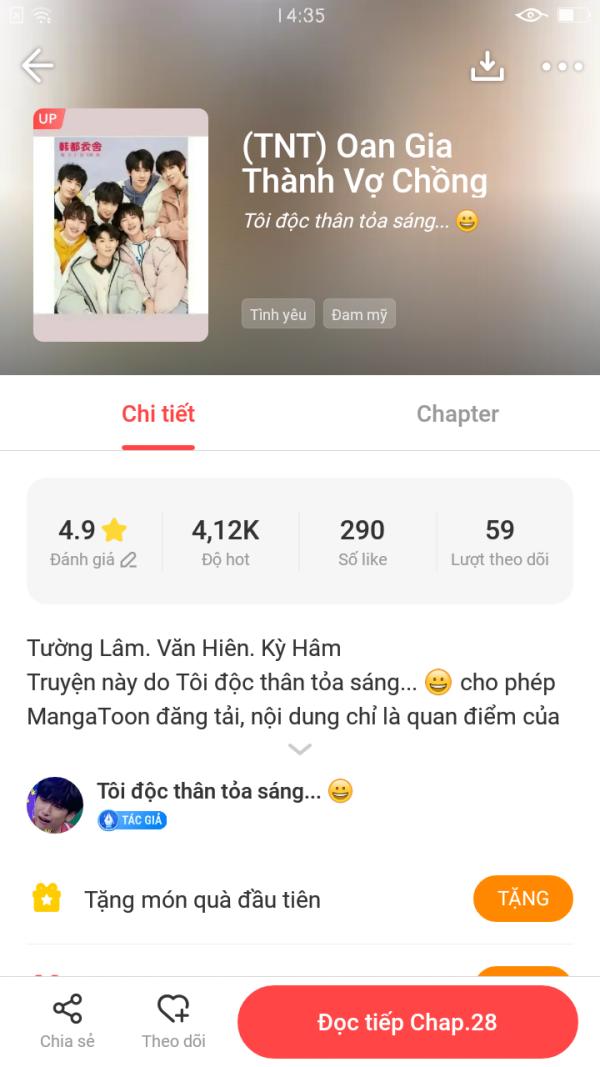Share this comic via Chia sẻ
Image resolution: width=600 pixels, height=1067 pixels.
tap(67, 1021)
